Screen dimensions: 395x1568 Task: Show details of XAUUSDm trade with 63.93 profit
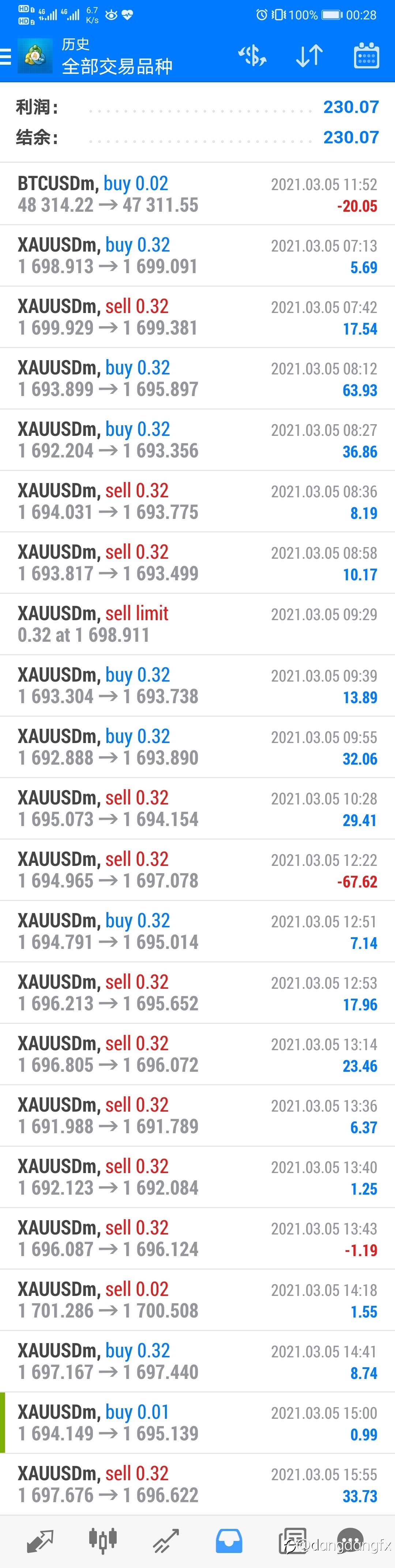[197, 378]
